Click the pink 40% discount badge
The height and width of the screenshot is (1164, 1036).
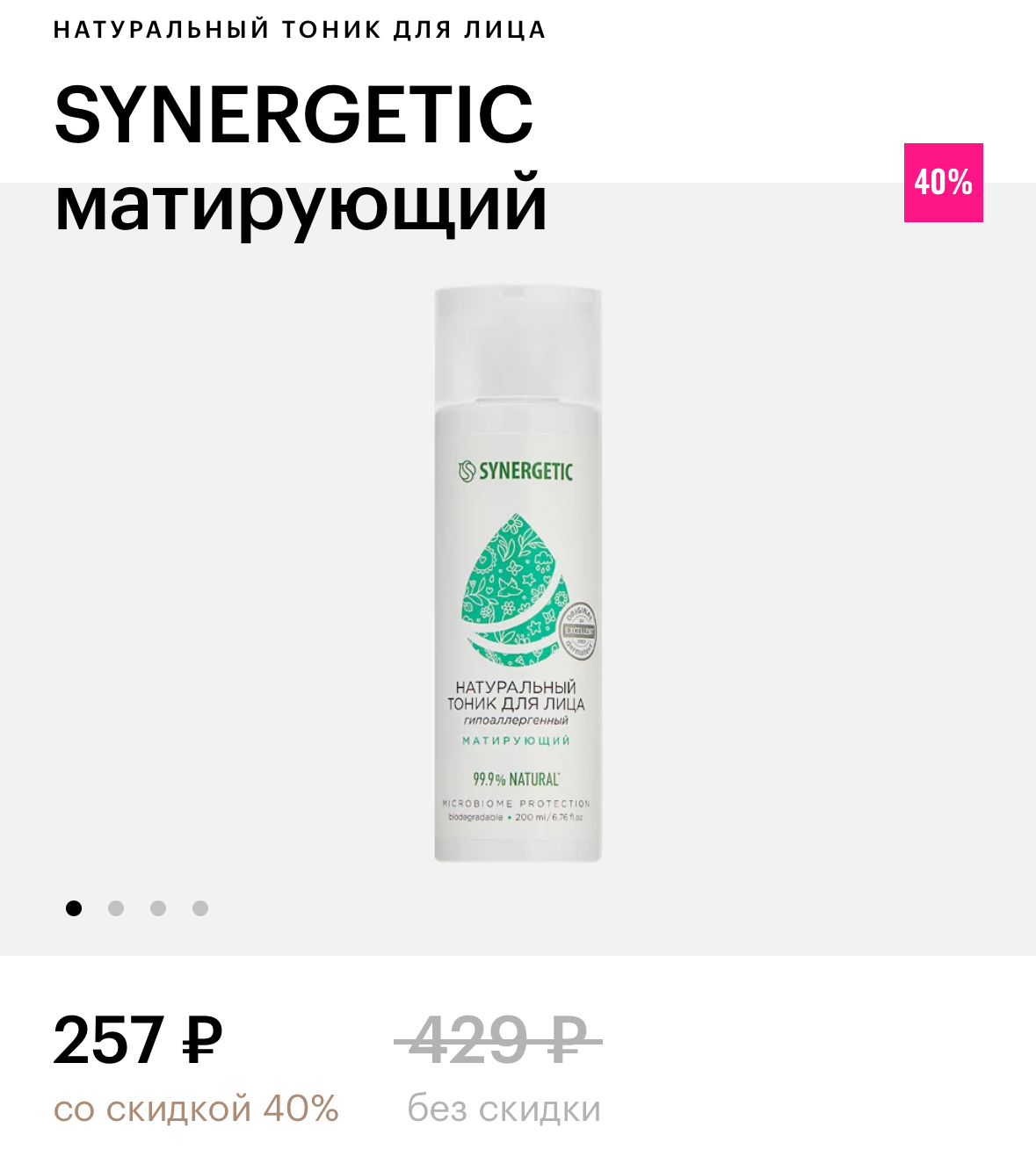[x=943, y=182]
